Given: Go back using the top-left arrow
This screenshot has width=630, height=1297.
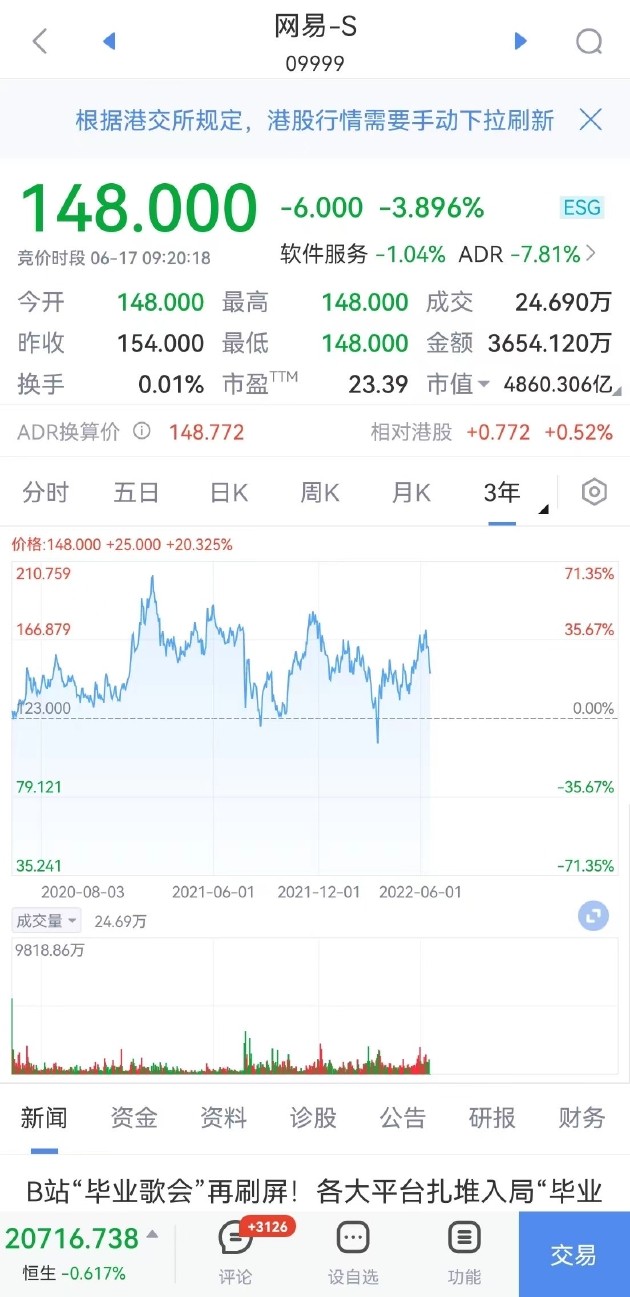Looking at the screenshot, I should click(40, 41).
